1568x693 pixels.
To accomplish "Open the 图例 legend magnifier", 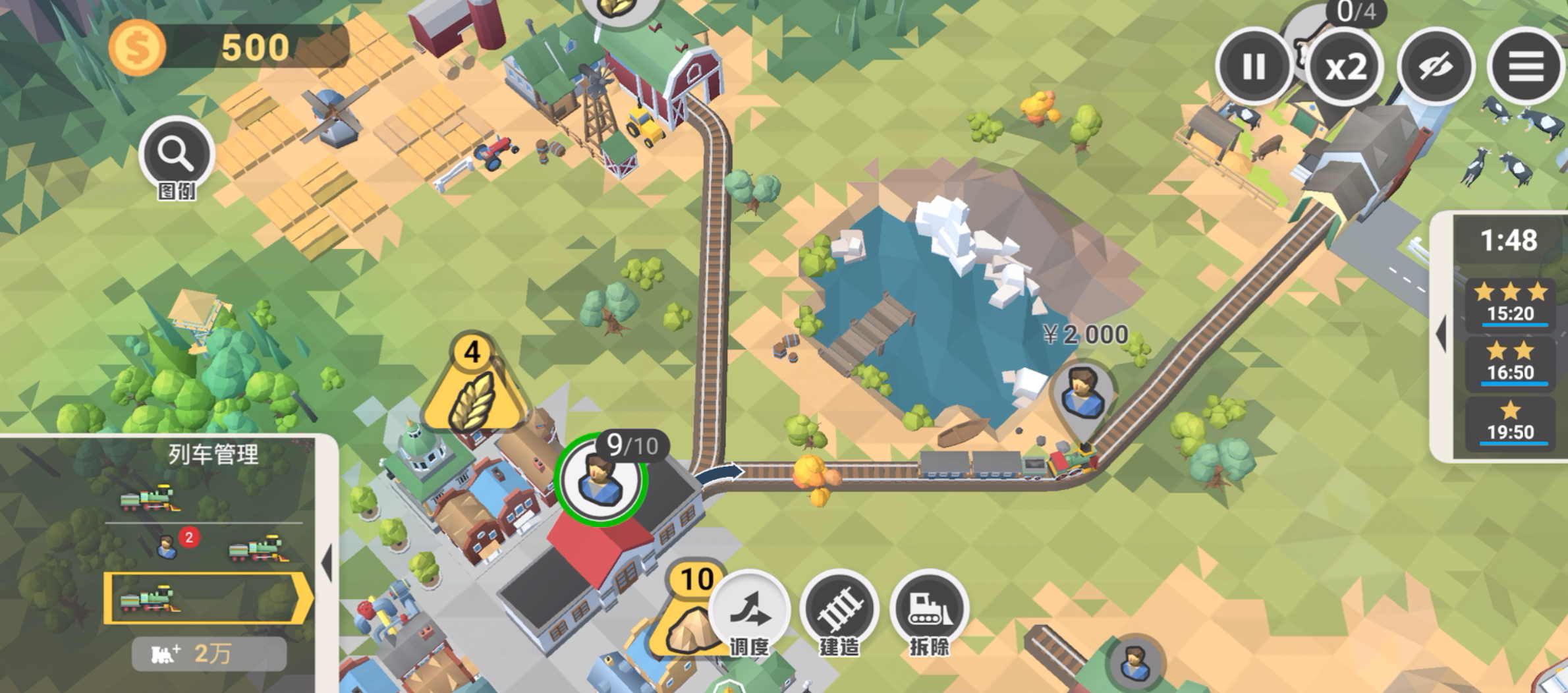I will coord(177,155).
